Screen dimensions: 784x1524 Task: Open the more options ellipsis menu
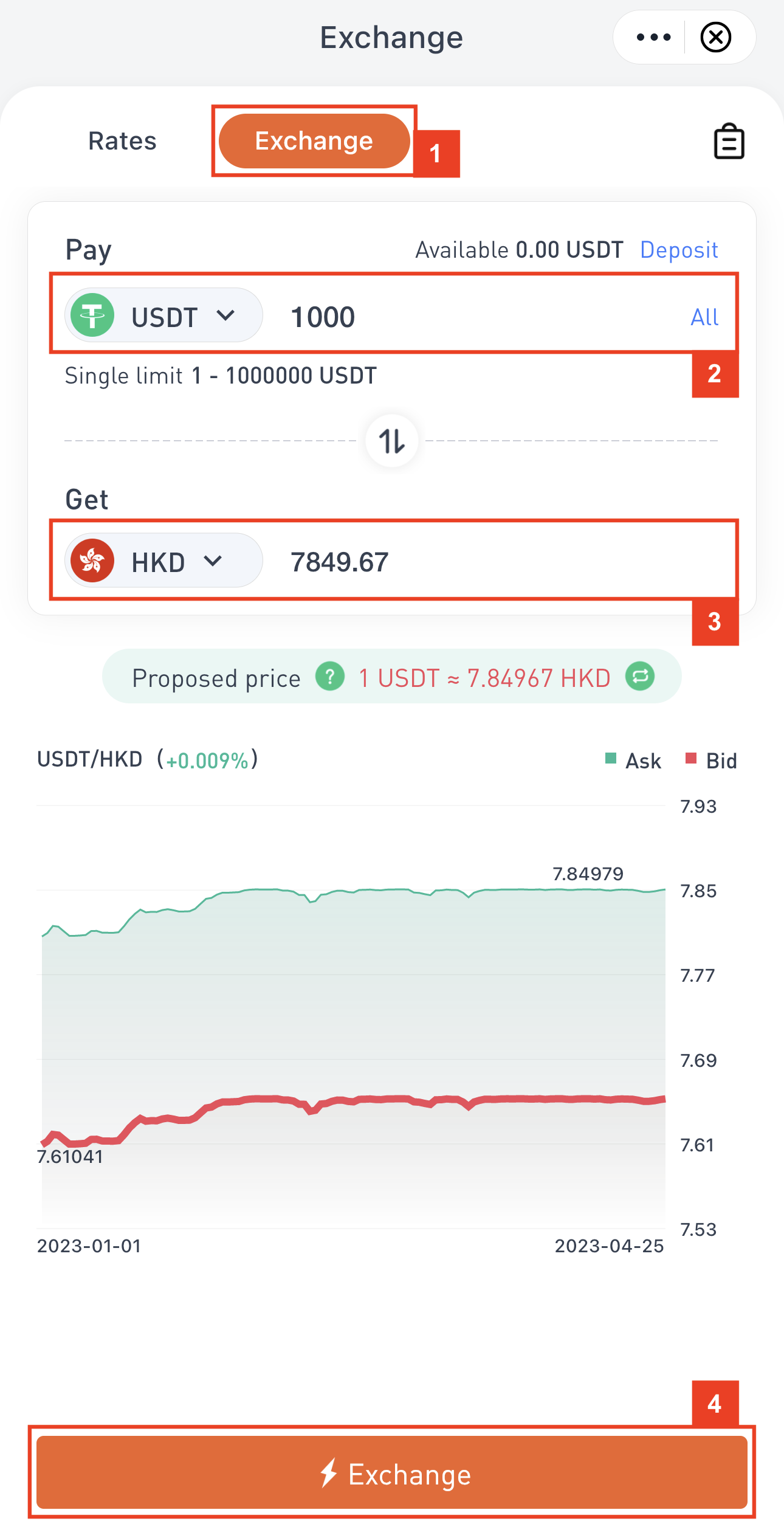point(653,37)
